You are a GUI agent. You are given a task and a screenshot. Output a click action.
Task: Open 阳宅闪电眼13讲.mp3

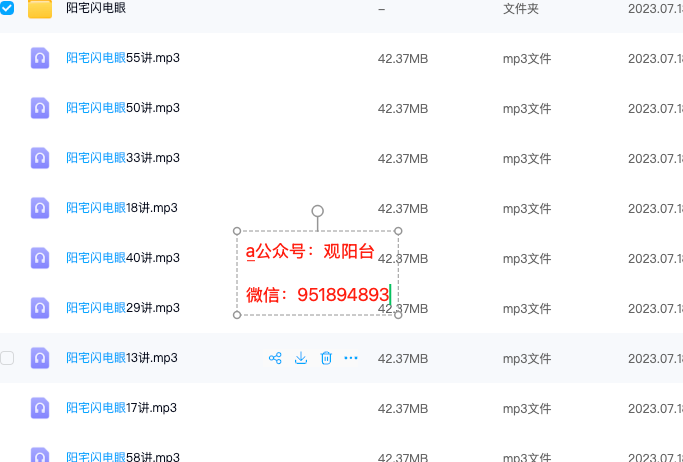tap(122, 358)
